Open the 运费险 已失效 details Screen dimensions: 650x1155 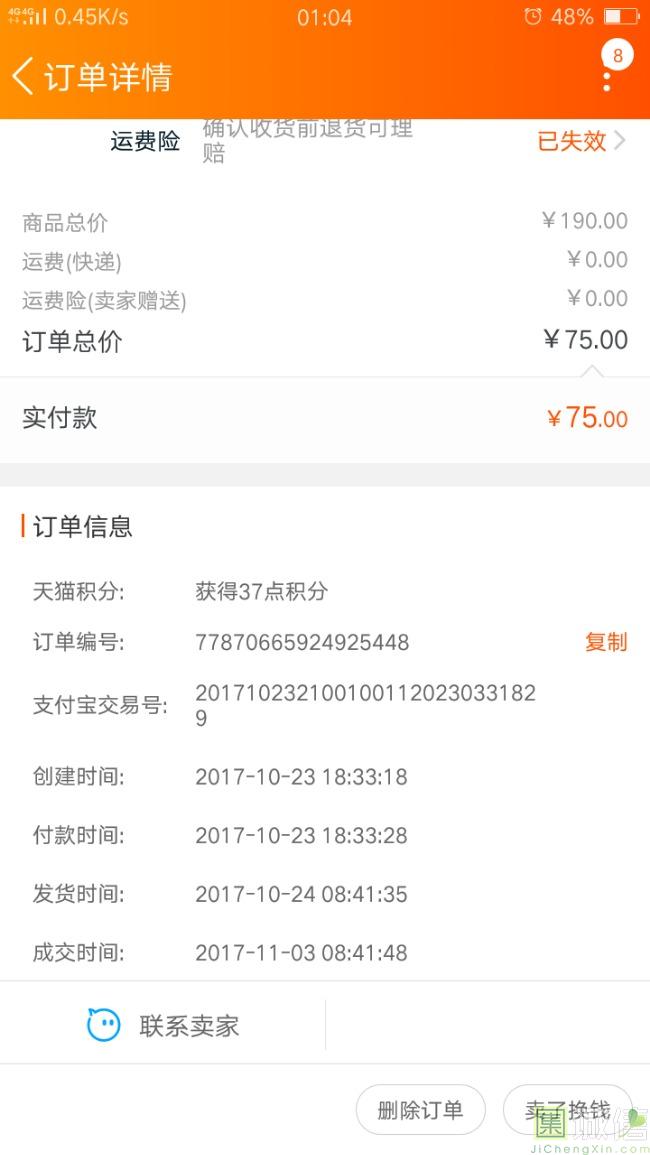[581, 141]
